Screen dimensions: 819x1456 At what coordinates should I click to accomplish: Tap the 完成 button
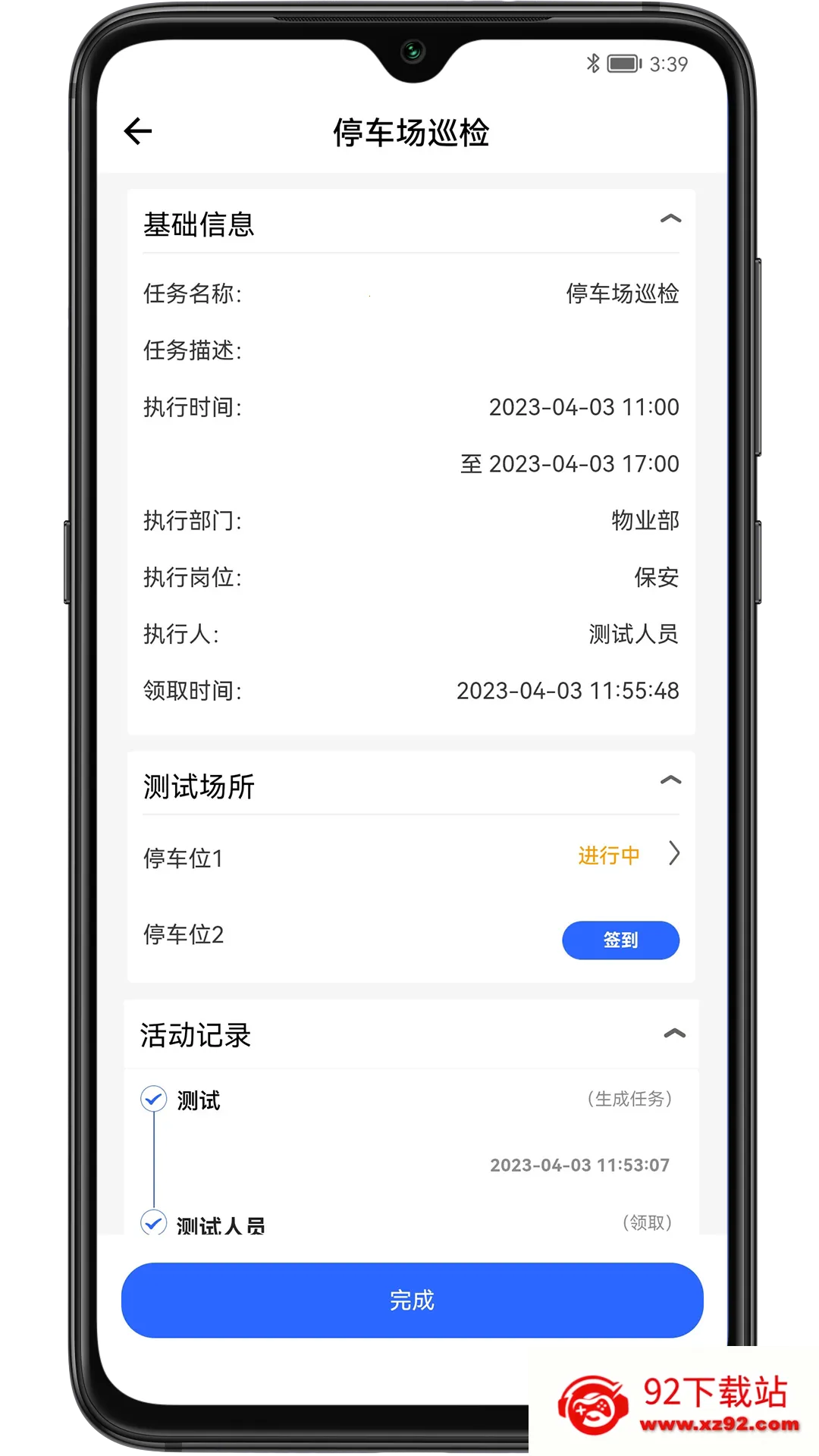click(412, 1301)
